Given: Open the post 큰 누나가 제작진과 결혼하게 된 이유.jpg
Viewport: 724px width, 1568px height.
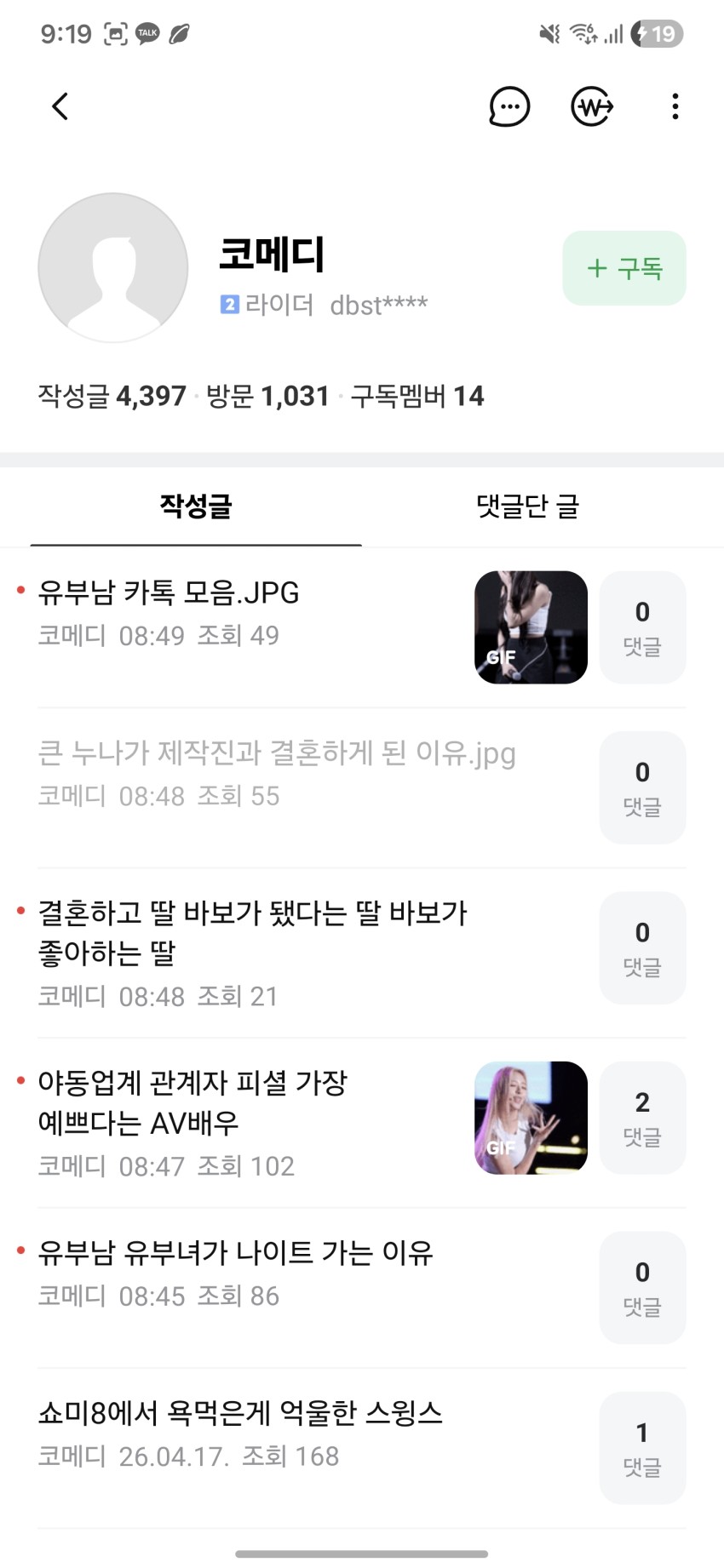Looking at the screenshot, I should click(277, 754).
